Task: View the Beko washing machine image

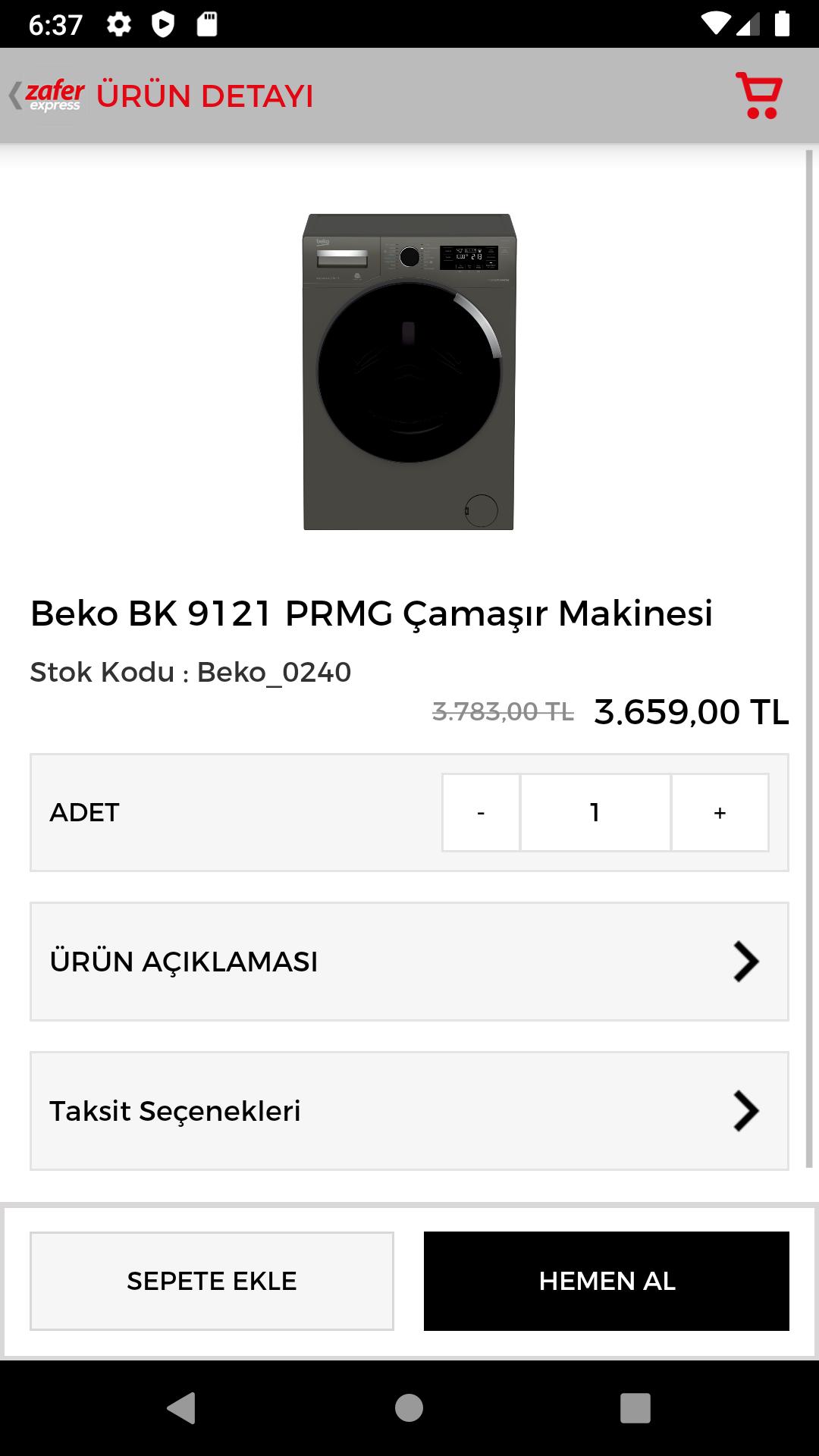Action: 409,372
